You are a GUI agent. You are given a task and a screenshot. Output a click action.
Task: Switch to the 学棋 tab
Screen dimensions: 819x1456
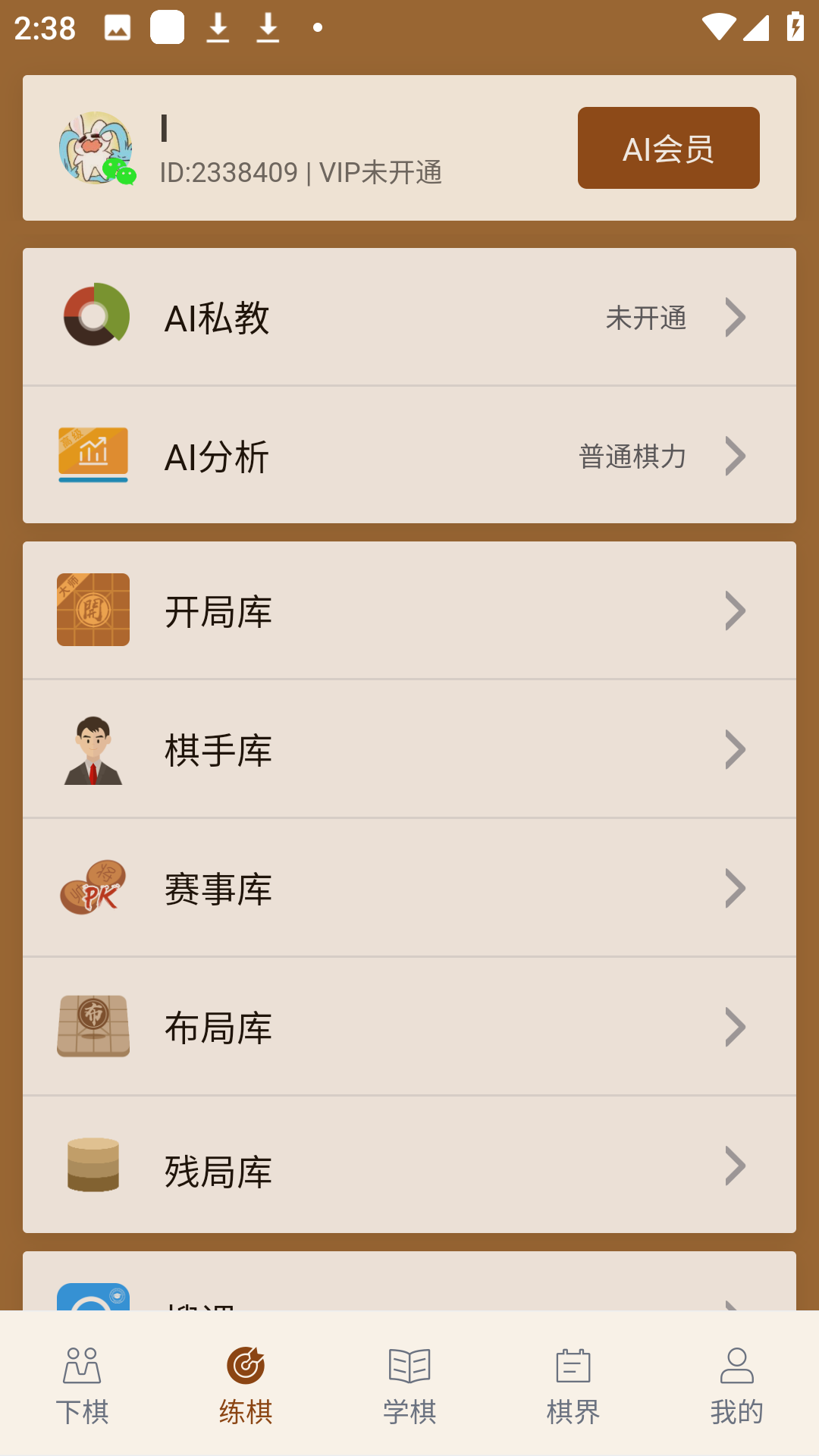409,1384
